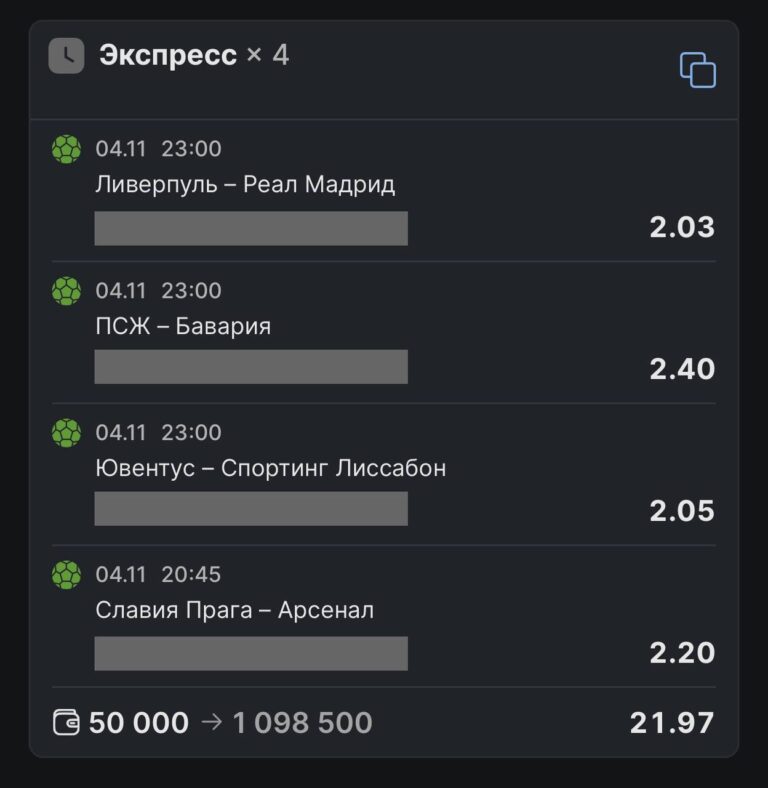Open the Славия Прага – Арсенал match
The height and width of the screenshot is (788, 768).
pos(234,611)
